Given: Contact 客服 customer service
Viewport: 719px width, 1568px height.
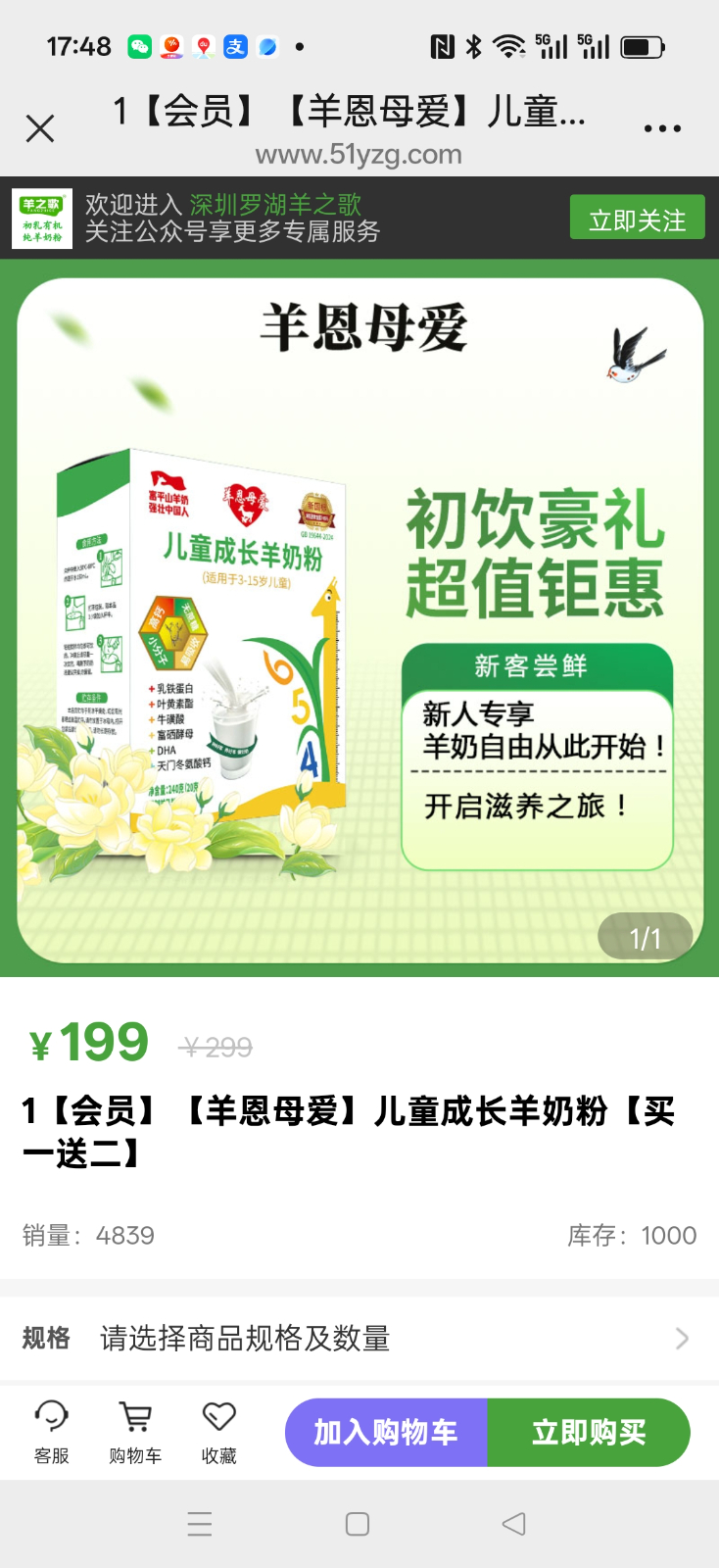Looking at the screenshot, I should [x=51, y=1432].
